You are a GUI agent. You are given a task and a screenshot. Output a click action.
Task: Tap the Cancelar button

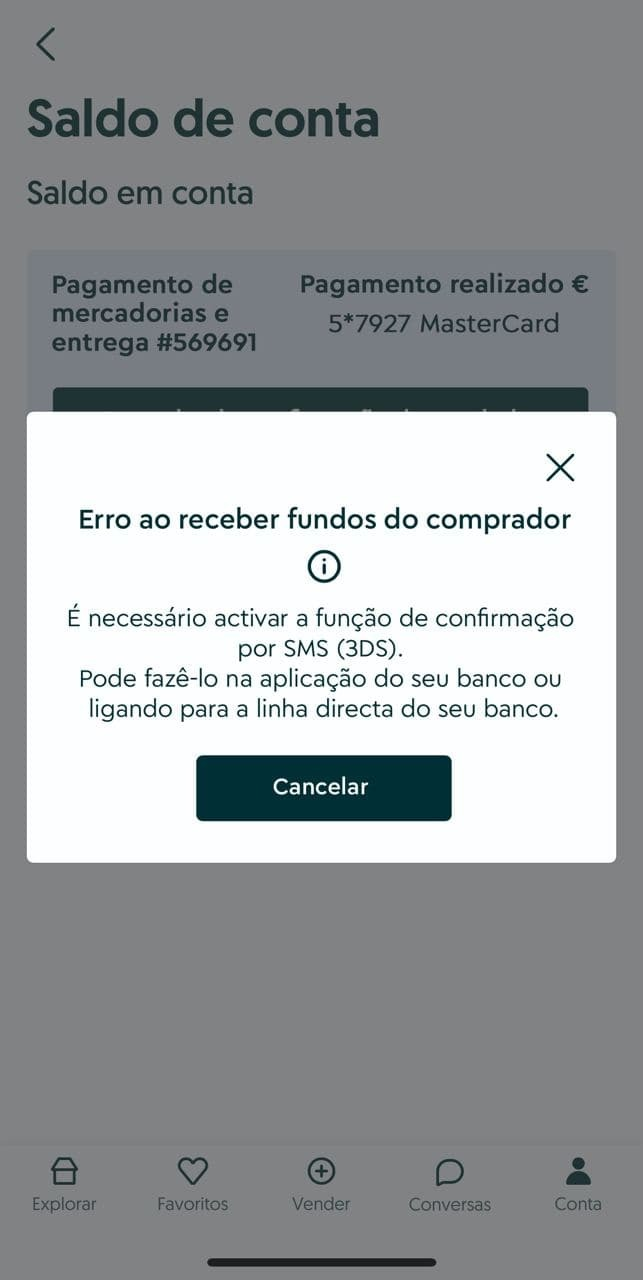[323, 788]
